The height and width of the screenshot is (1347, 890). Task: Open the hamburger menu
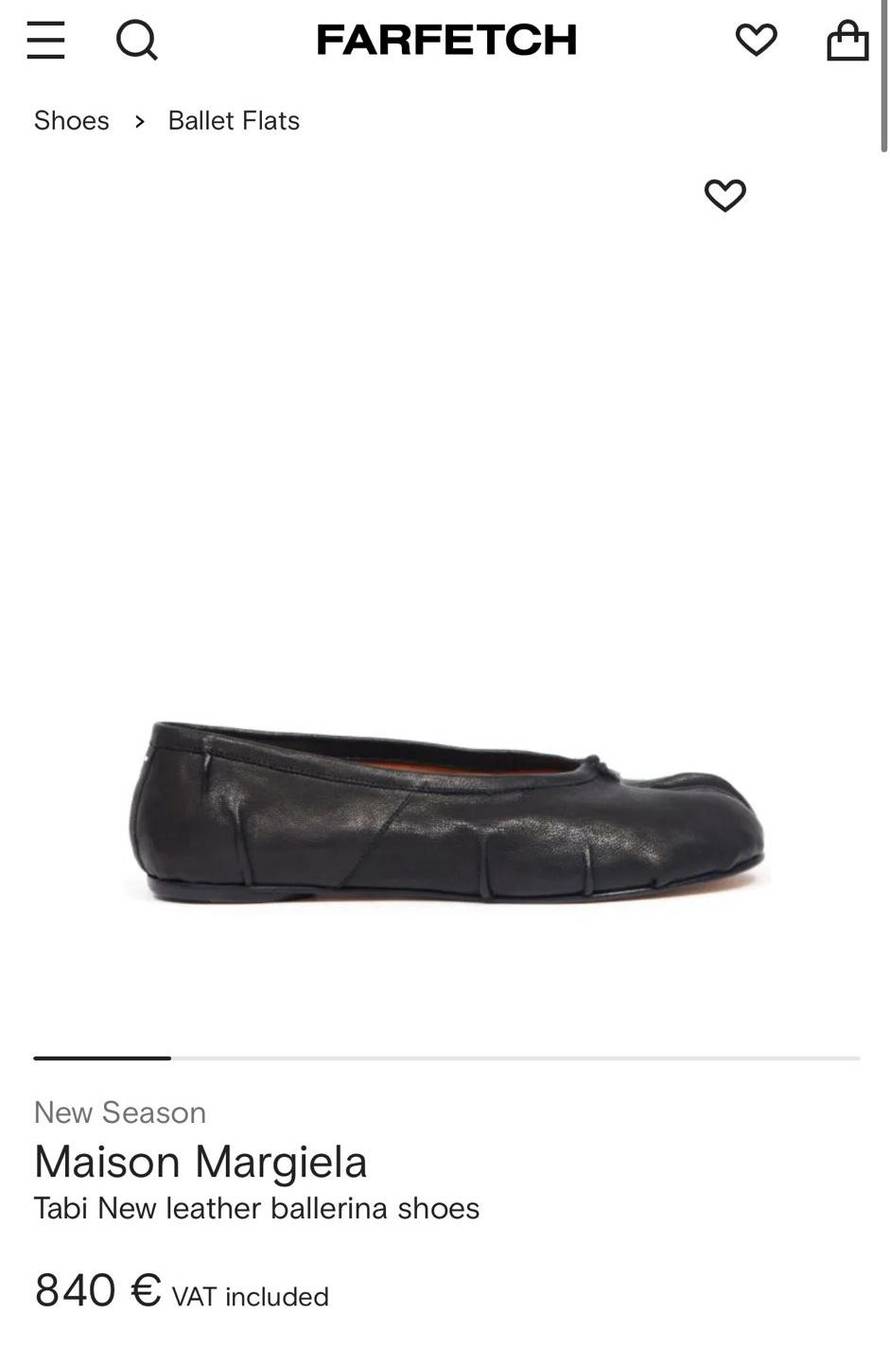click(x=45, y=41)
